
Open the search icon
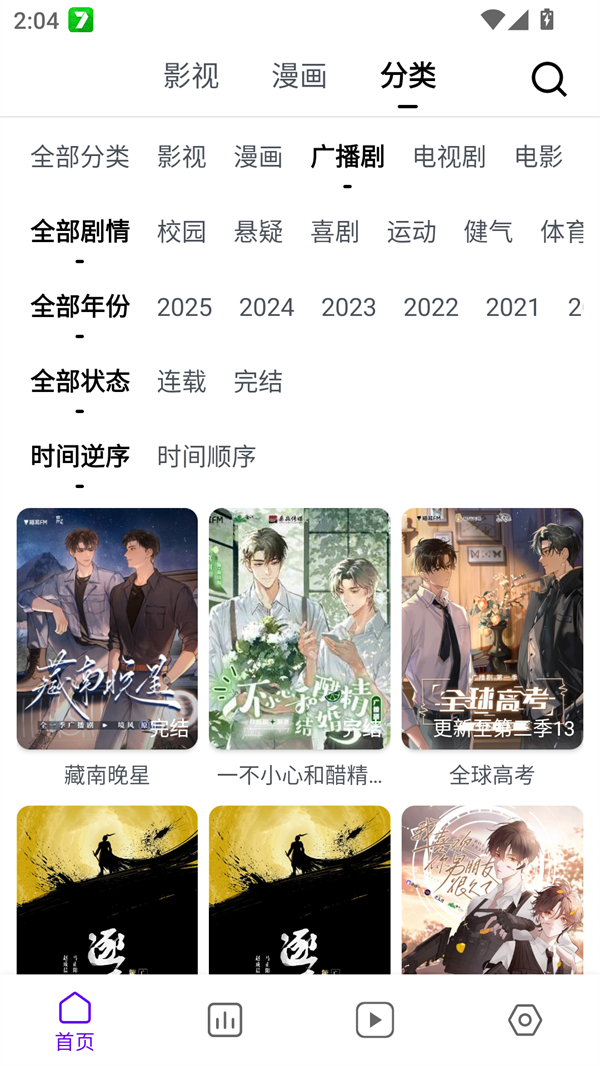click(548, 79)
